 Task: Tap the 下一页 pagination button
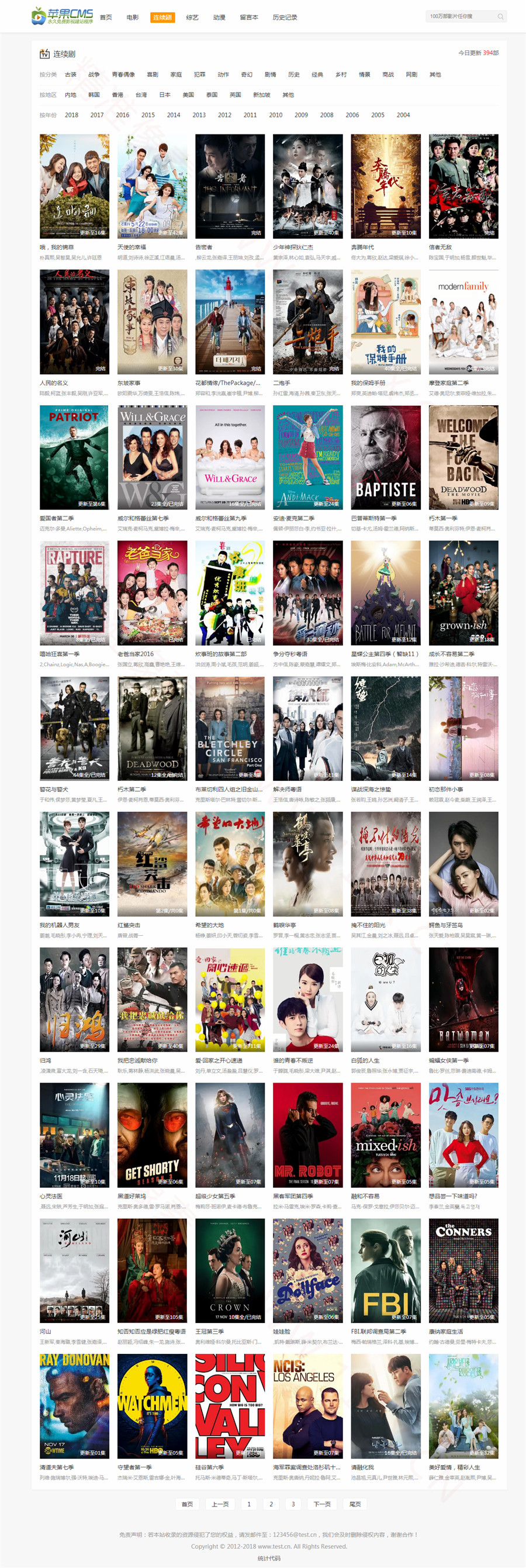pyautogui.click(x=321, y=1504)
